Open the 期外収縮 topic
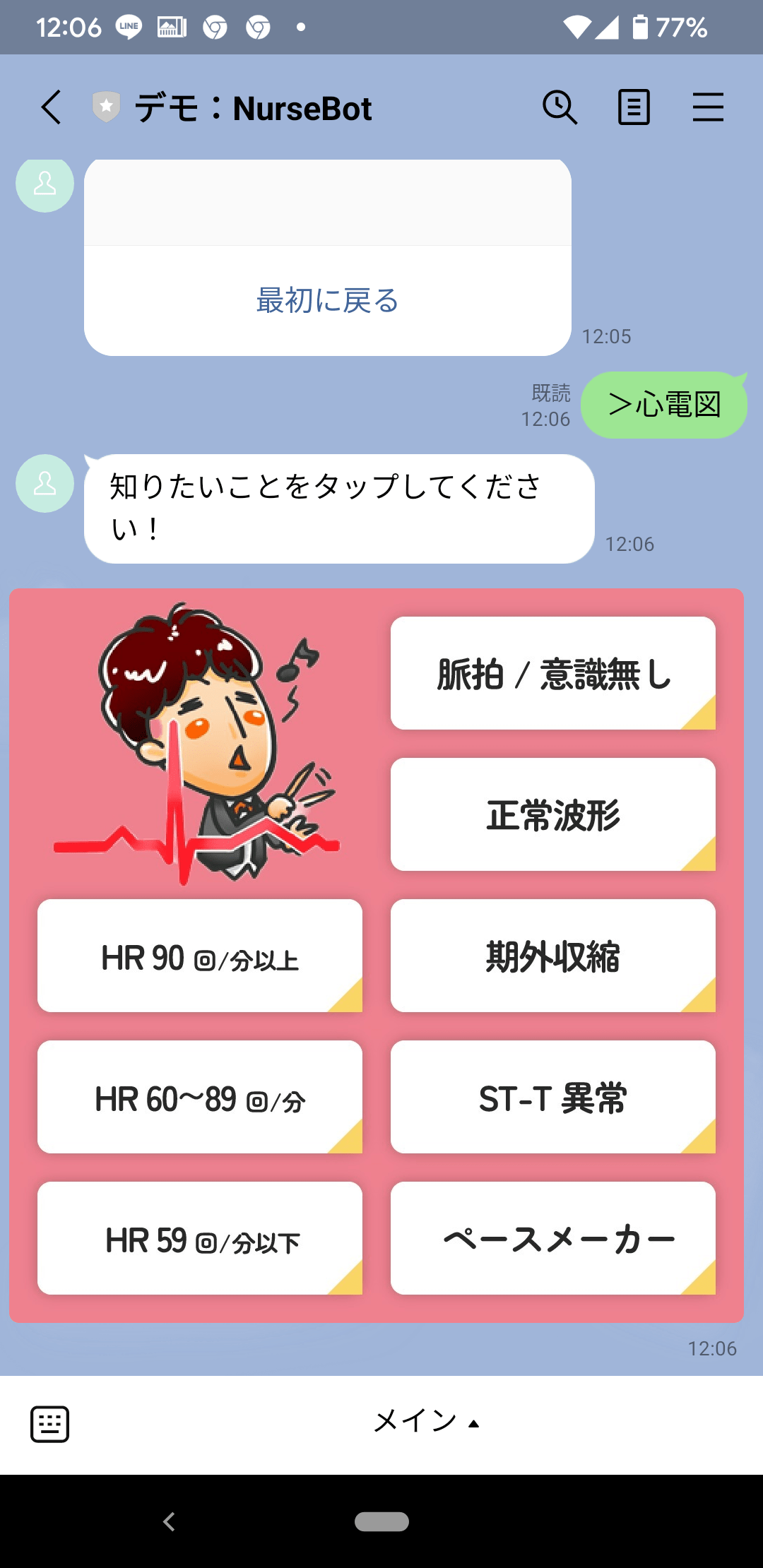 point(552,956)
